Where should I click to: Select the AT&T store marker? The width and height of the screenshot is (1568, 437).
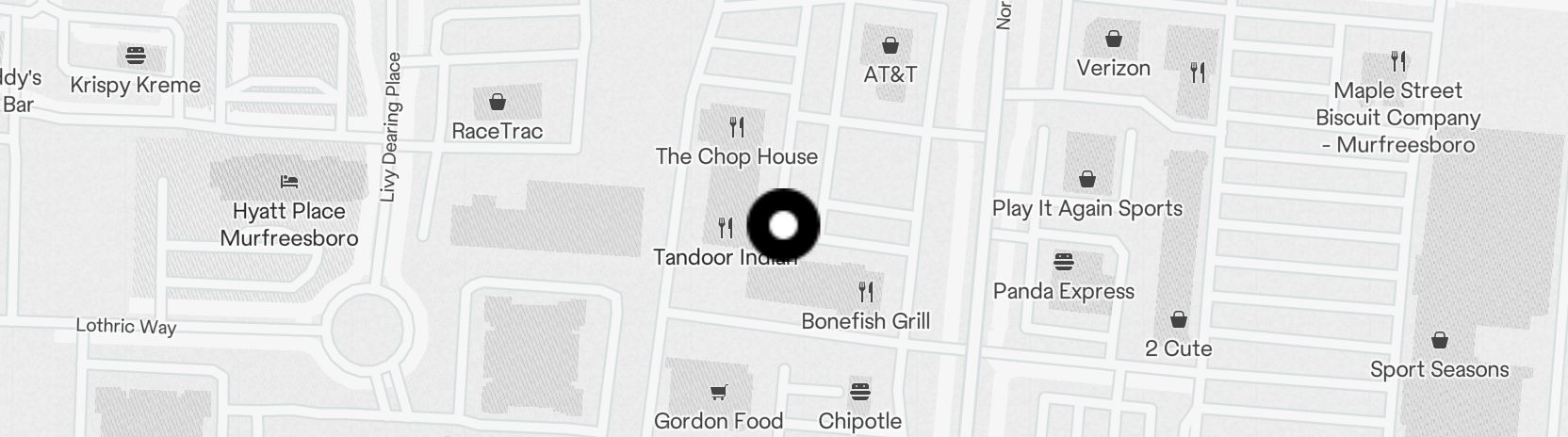point(890,44)
